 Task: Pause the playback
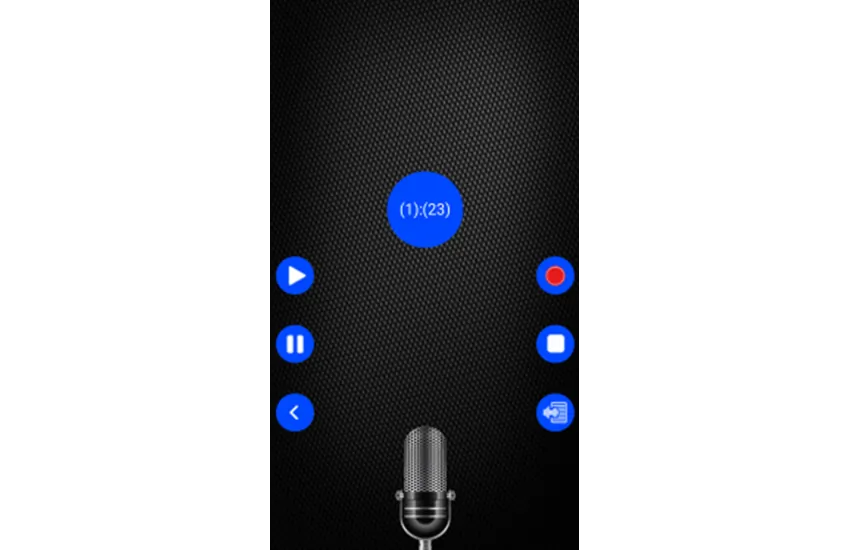[295, 344]
